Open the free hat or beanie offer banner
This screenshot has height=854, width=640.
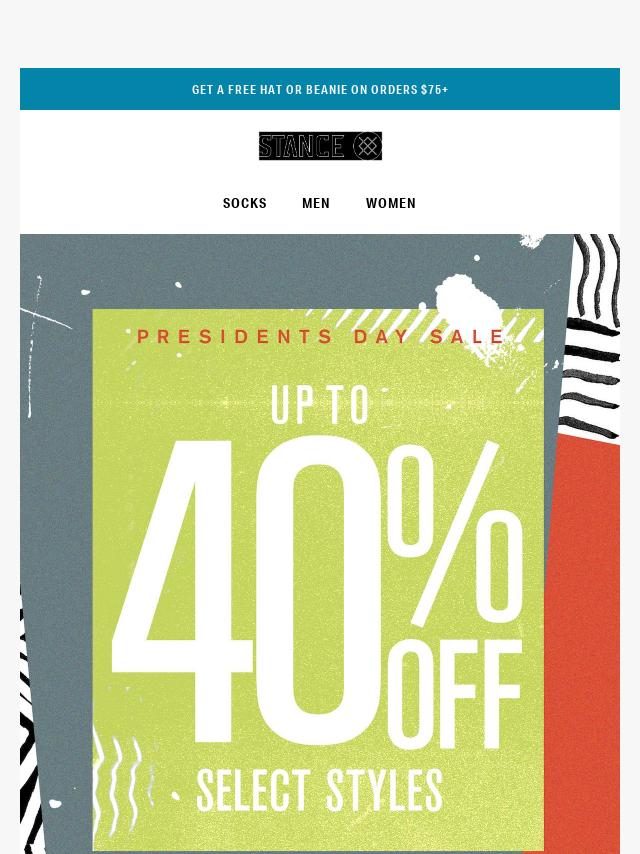(x=320, y=90)
